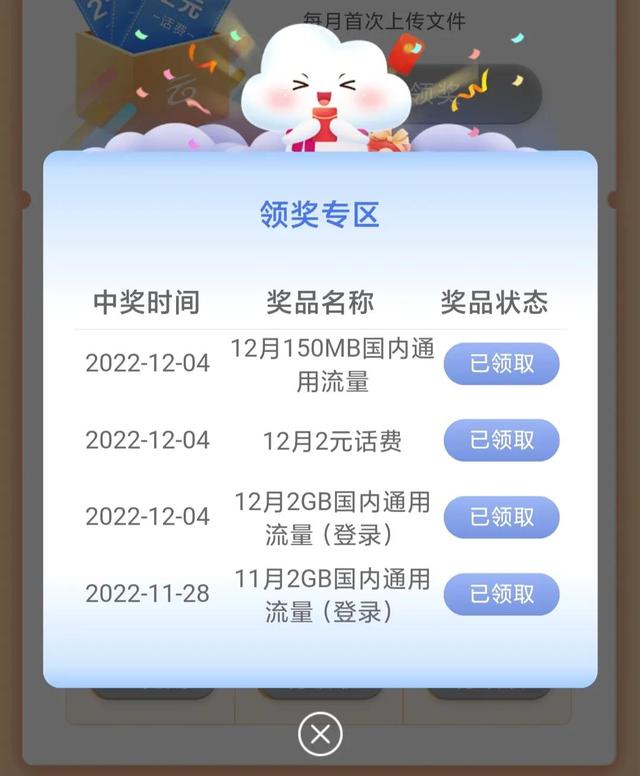Select 已领取 for 12月2GB国内通用流量（登录）
The height and width of the screenshot is (776, 640).
click(x=501, y=517)
